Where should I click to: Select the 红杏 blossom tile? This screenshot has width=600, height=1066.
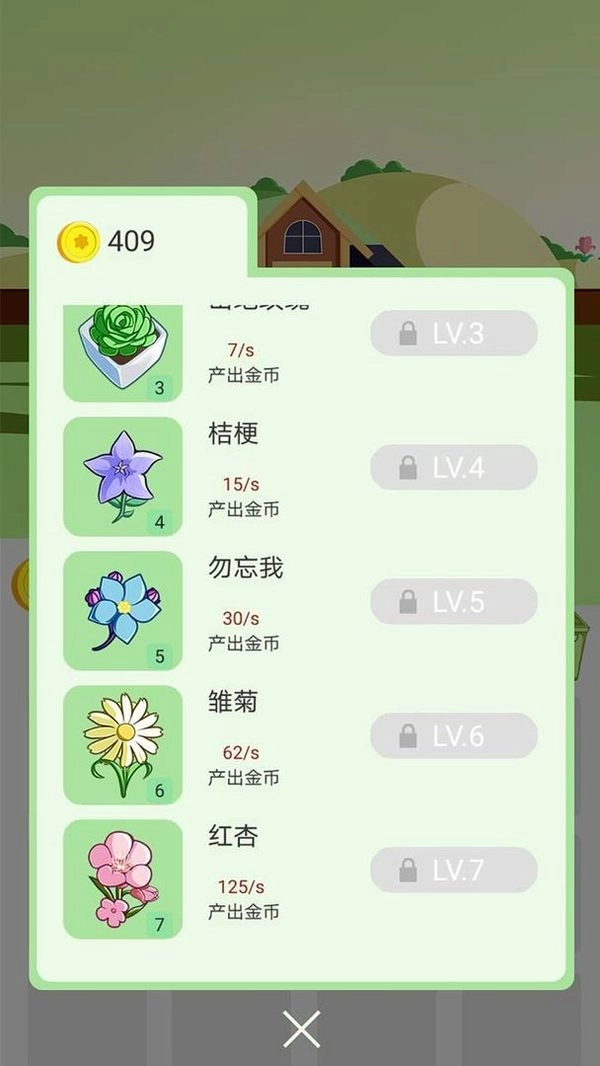click(x=123, y=878)
